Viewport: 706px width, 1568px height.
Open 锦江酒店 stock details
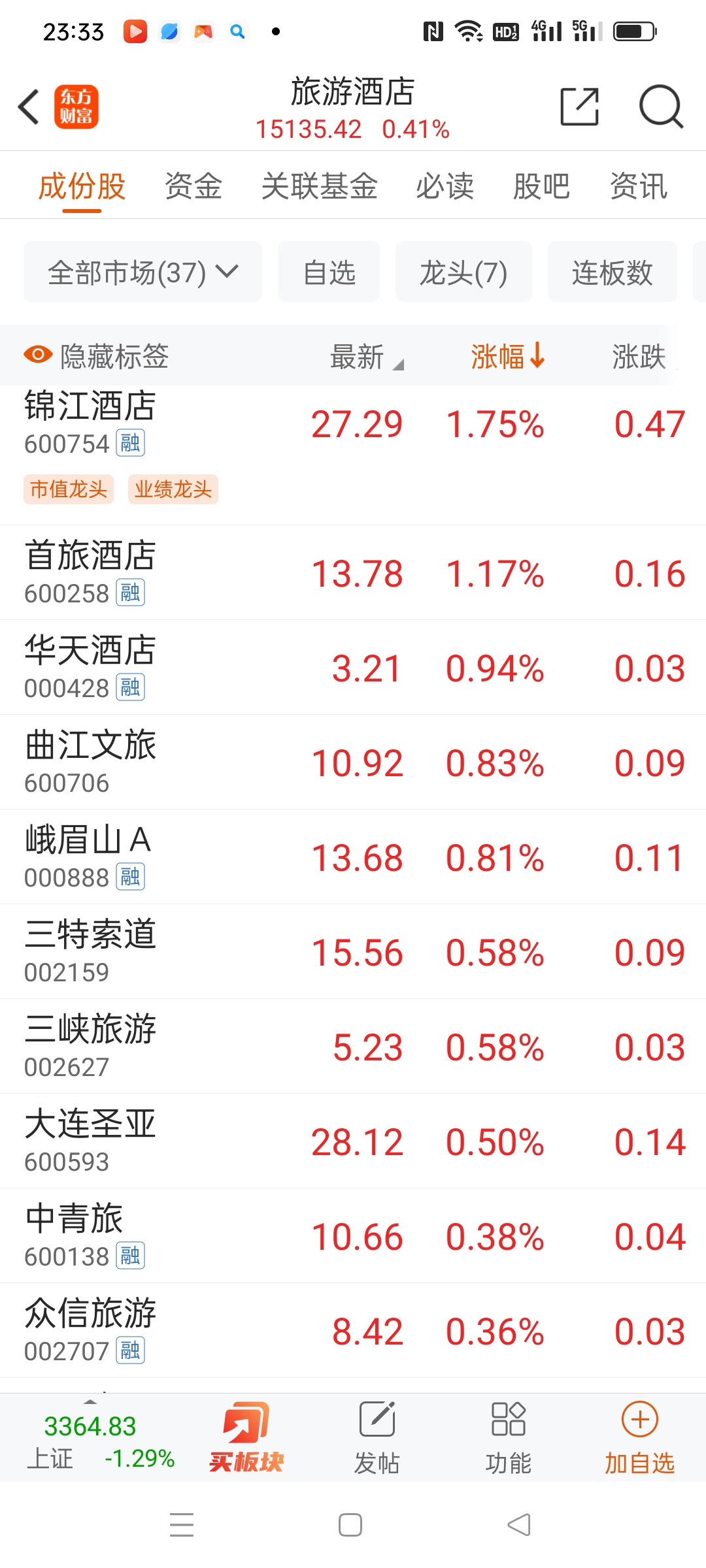353,455
